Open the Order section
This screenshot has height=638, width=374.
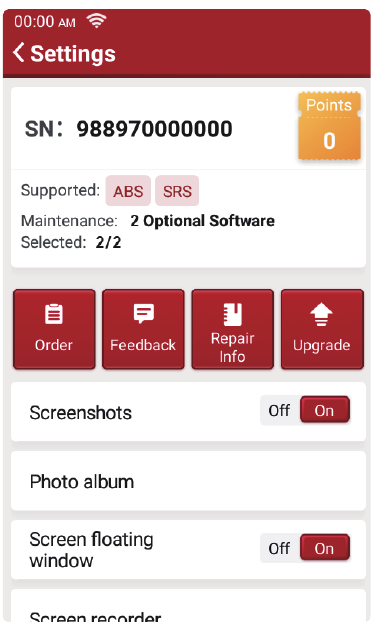54,329
